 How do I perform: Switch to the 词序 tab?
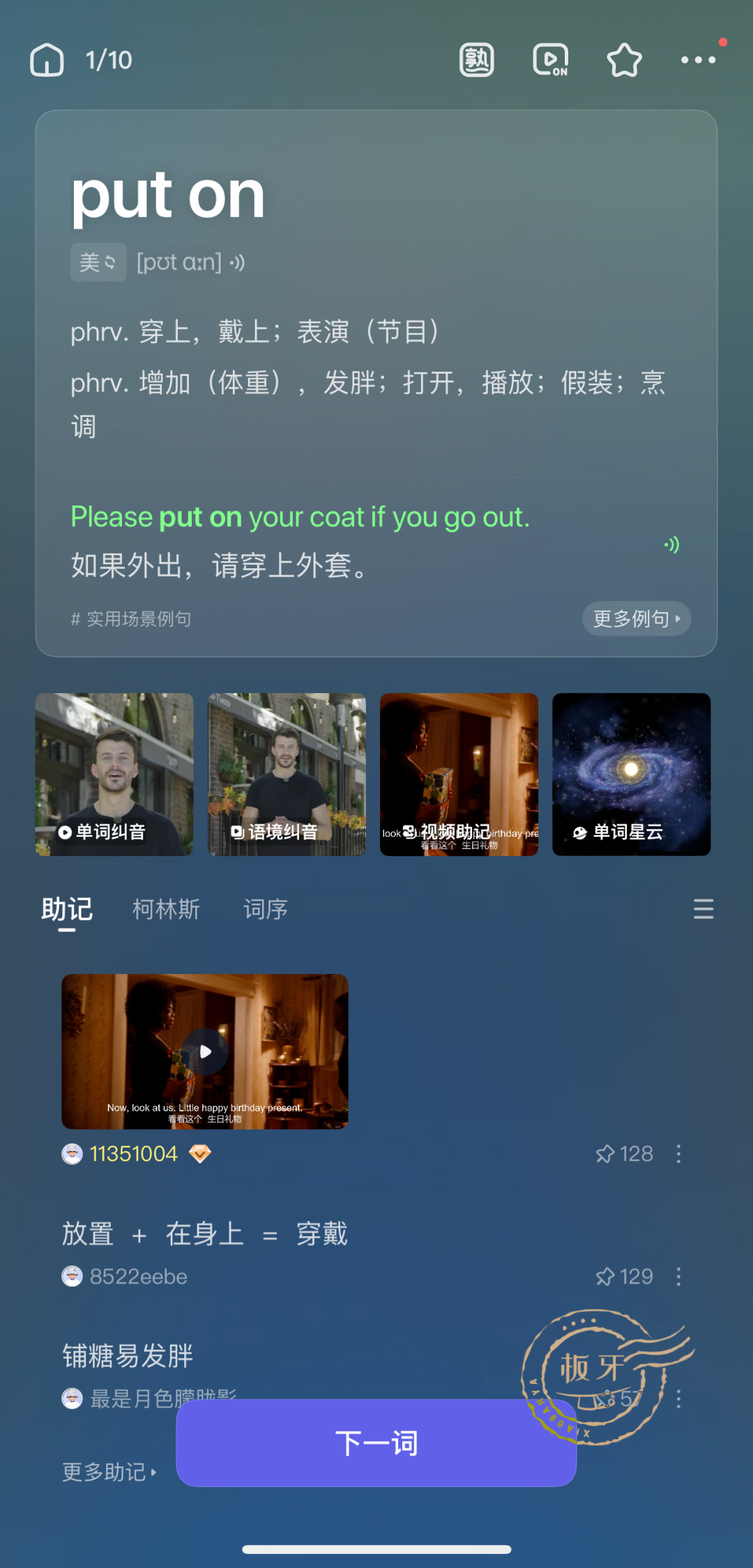click(266, 908)
